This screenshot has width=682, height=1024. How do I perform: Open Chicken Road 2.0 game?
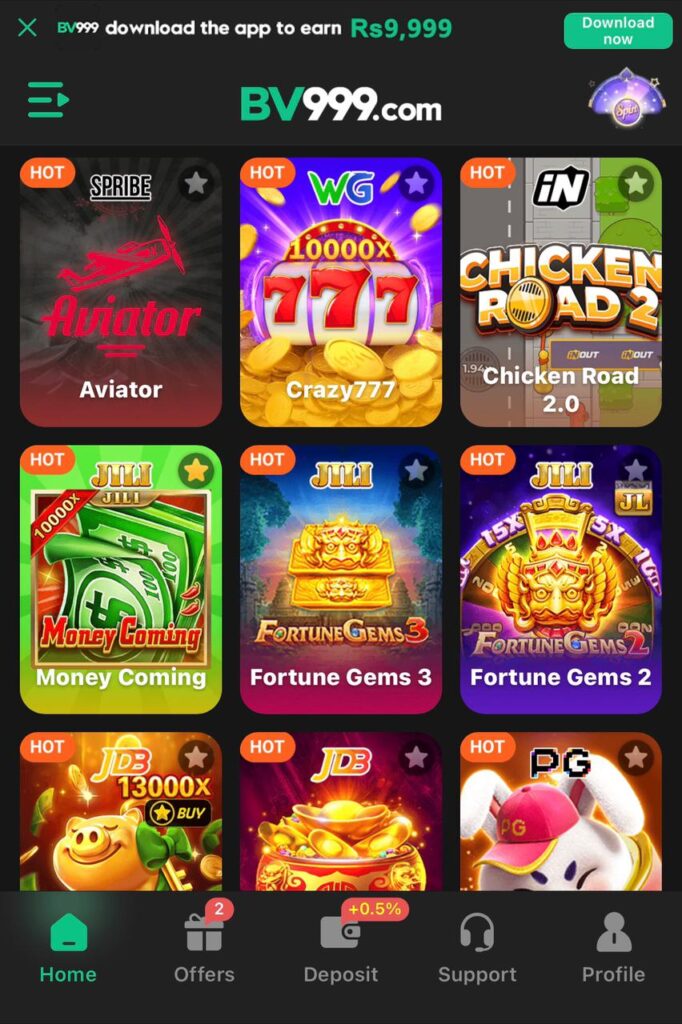560,300
